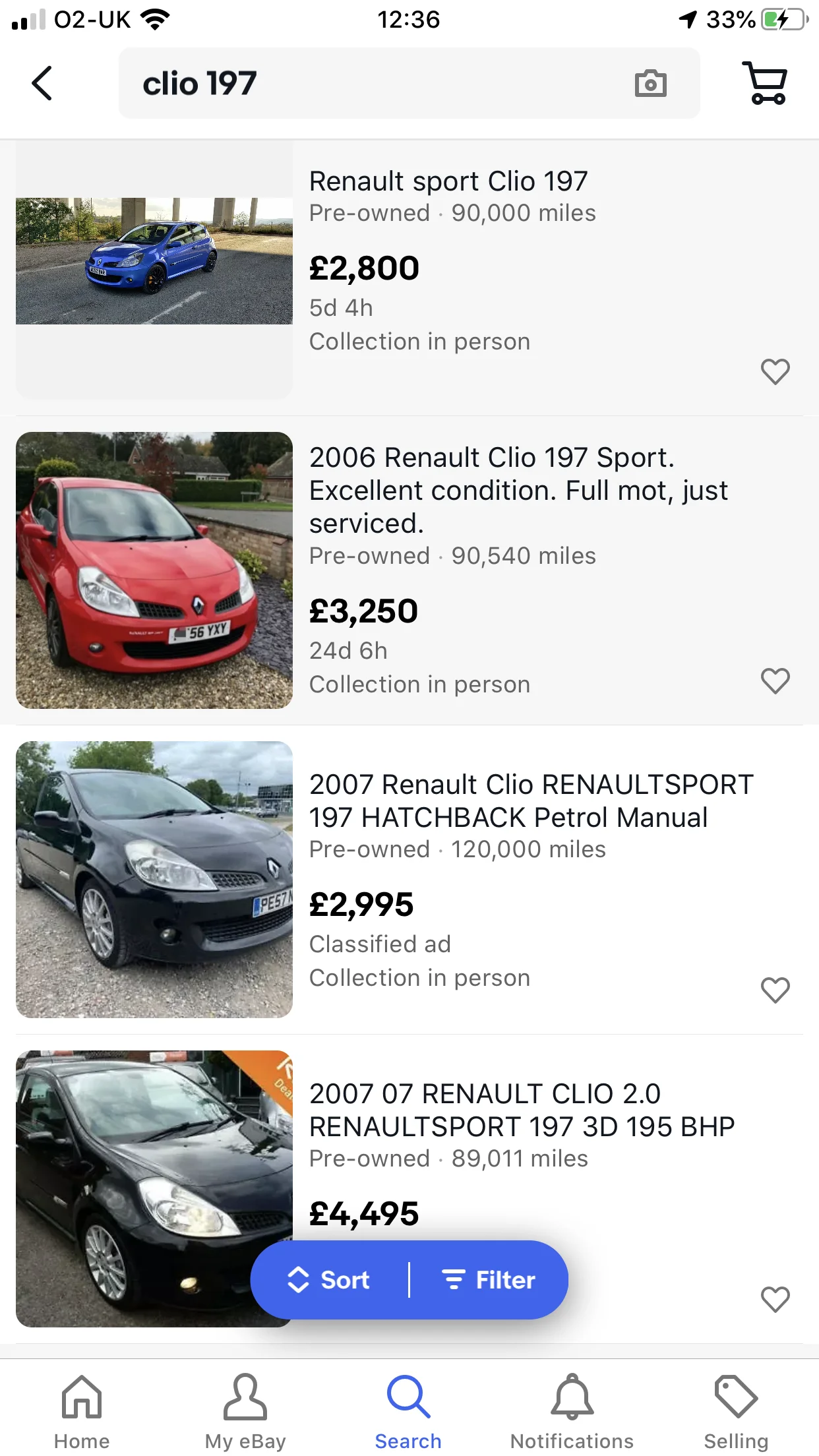Watch the £2,995 classified ad Clio
819x1456 pixels.
coord(775,990)
